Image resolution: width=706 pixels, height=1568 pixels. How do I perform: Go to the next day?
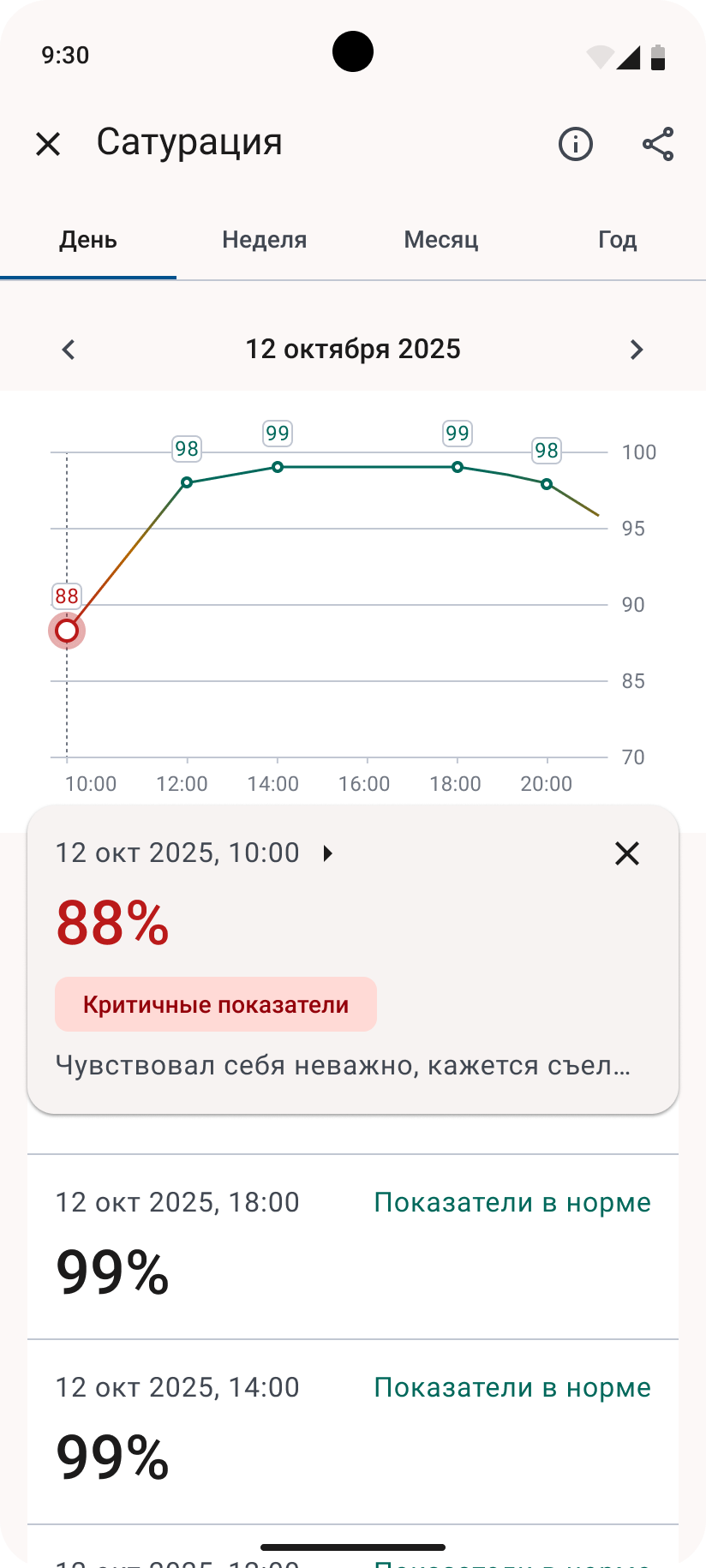[636, 350]
